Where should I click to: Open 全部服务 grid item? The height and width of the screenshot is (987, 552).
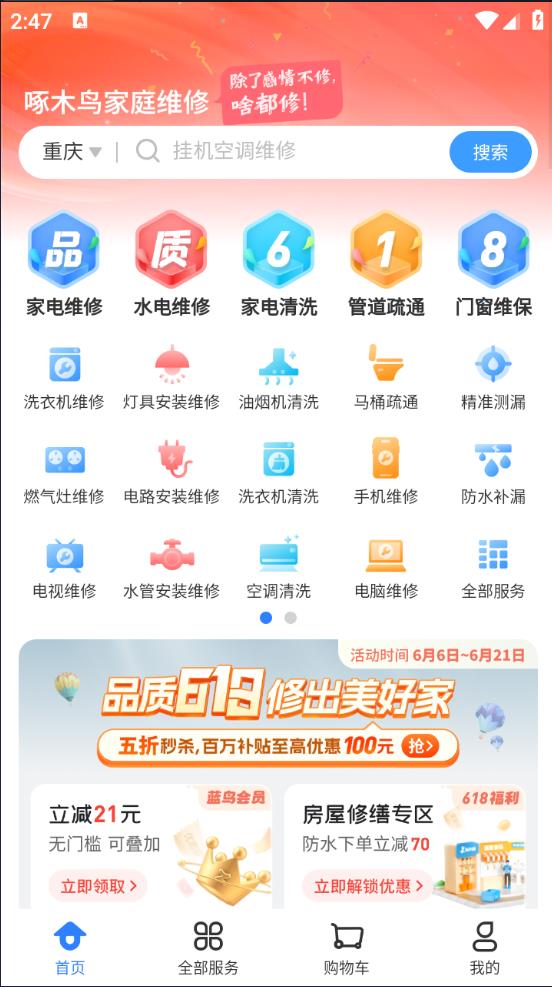click(x=493, y=567)
